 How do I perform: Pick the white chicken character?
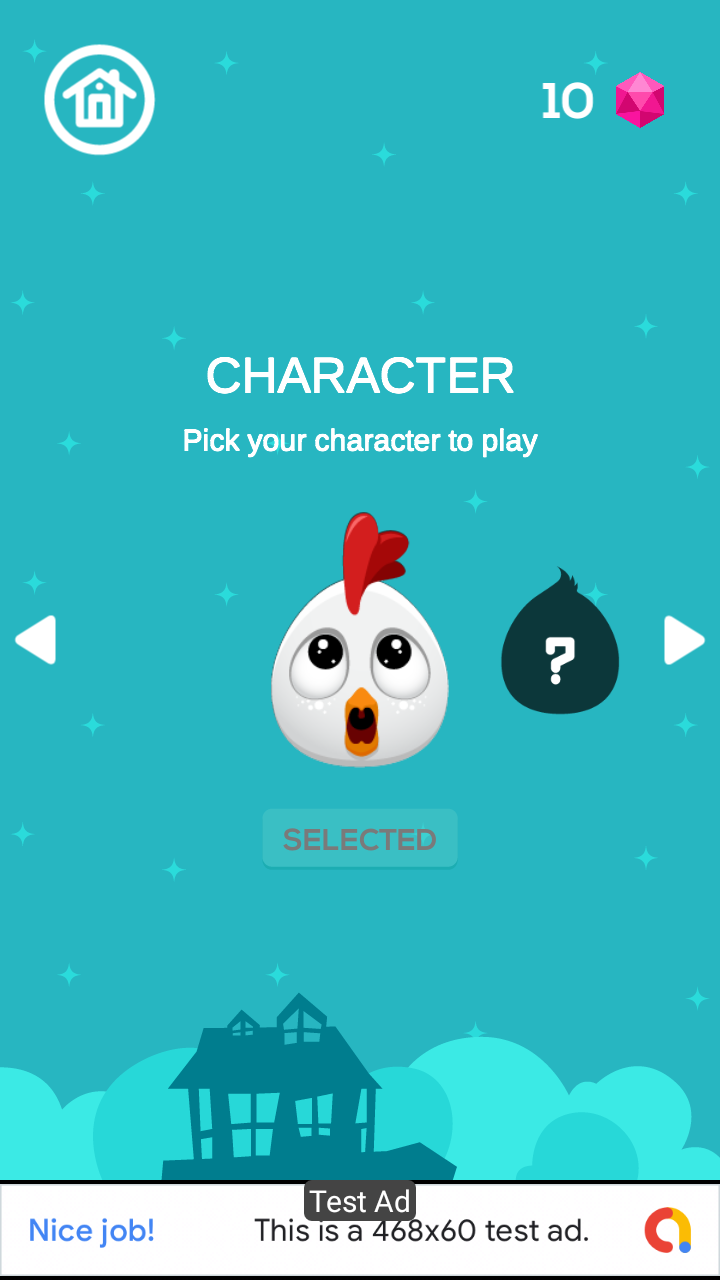coord(360,640)
